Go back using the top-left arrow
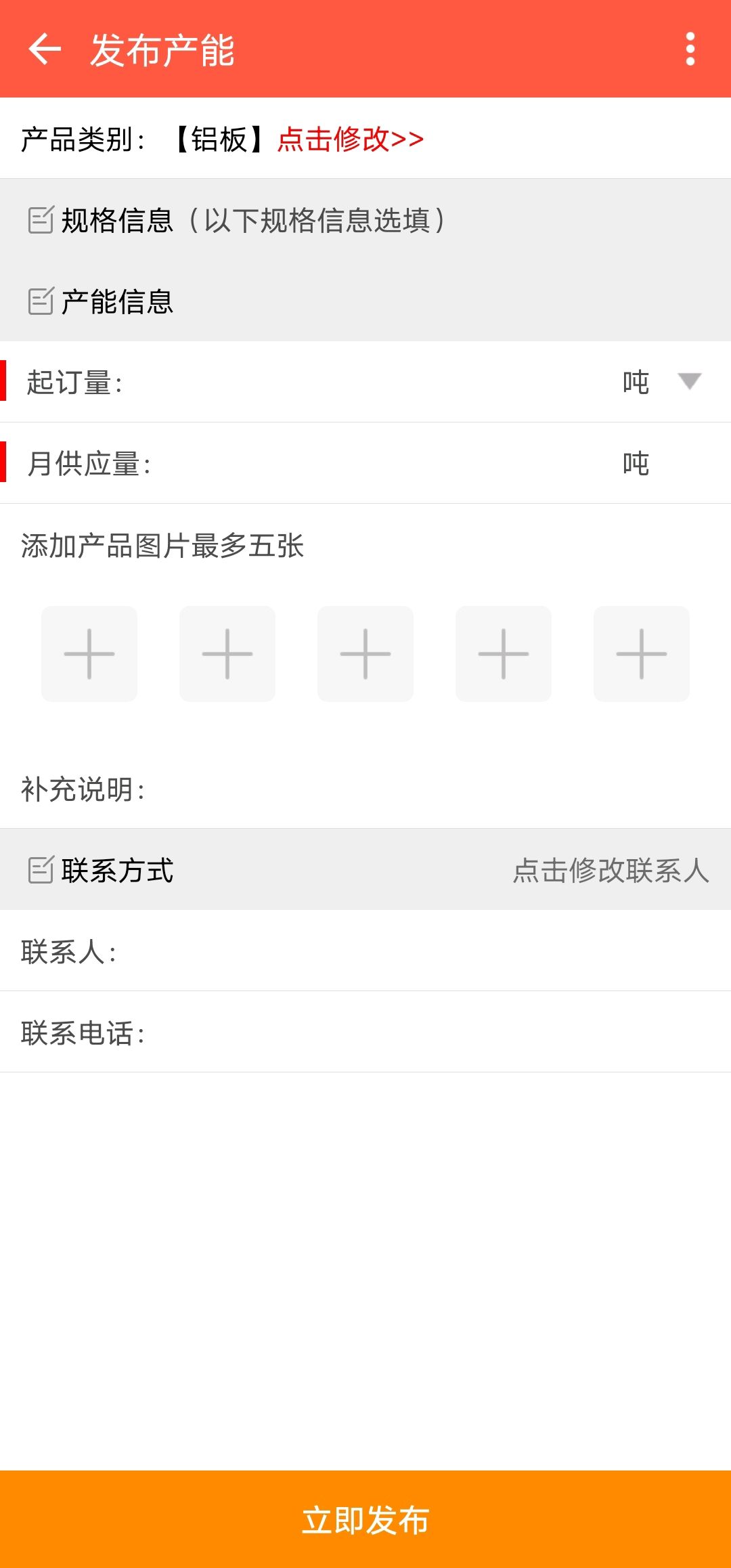Screen dimensions: 731x1568 click(45, 49)
